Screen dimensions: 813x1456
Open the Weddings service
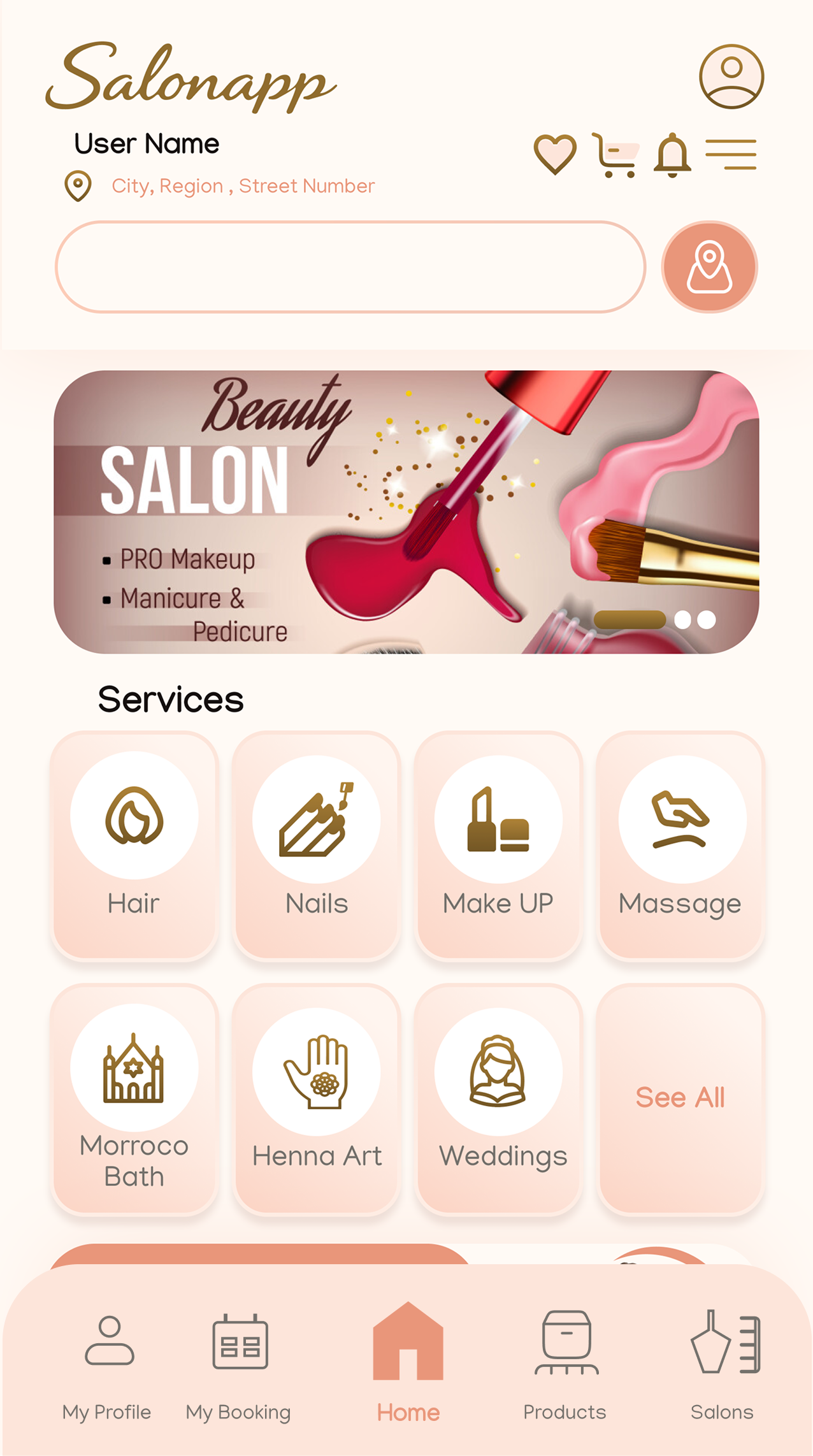click(498, 1098)
